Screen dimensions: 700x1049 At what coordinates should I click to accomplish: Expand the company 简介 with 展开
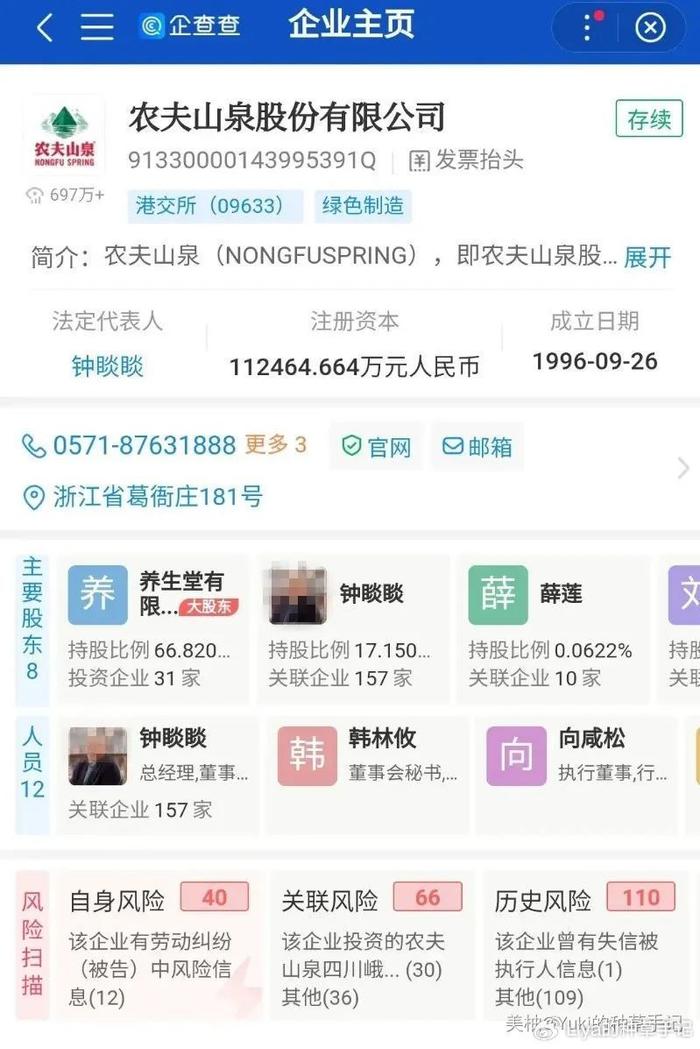click(647, 257)
